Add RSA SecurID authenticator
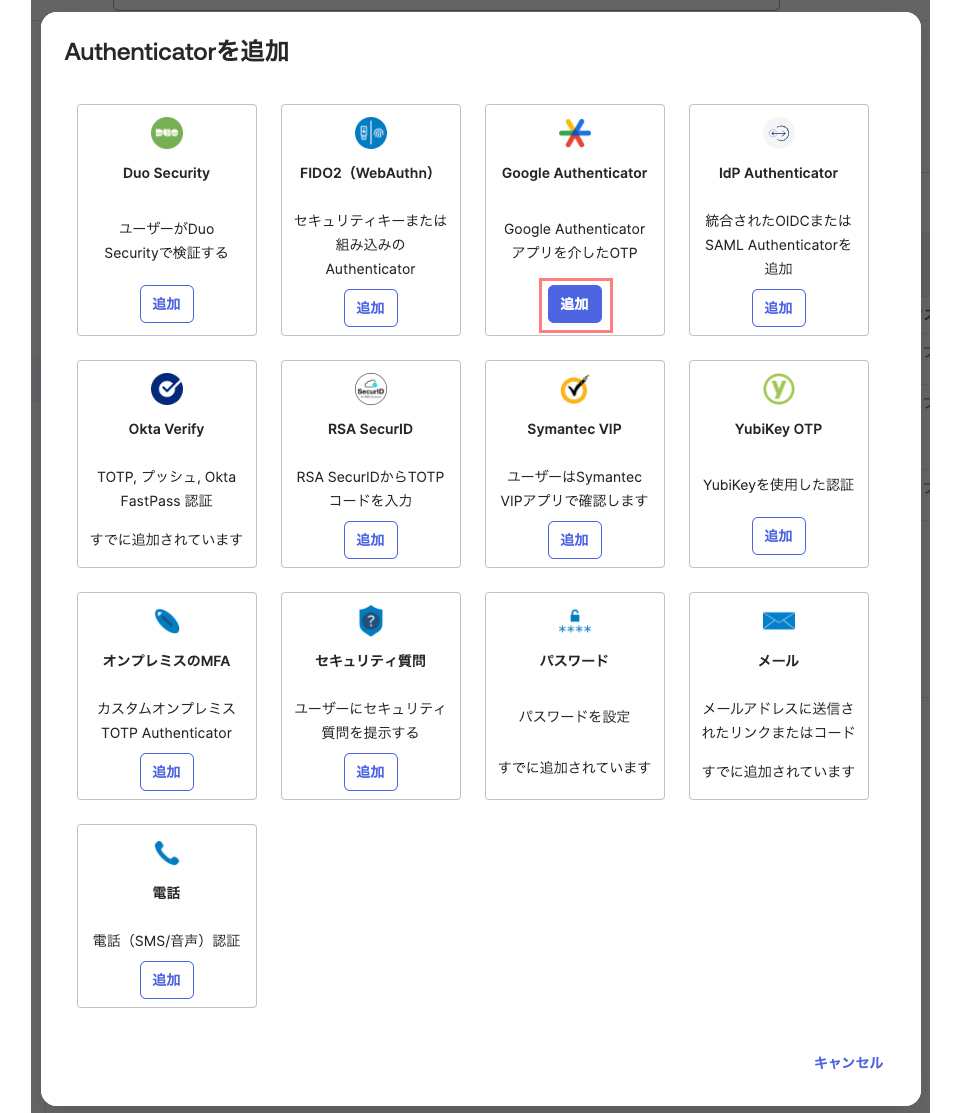Image resolution: width=960 pixels, height=1113 pixels. (x=370, y=540)
